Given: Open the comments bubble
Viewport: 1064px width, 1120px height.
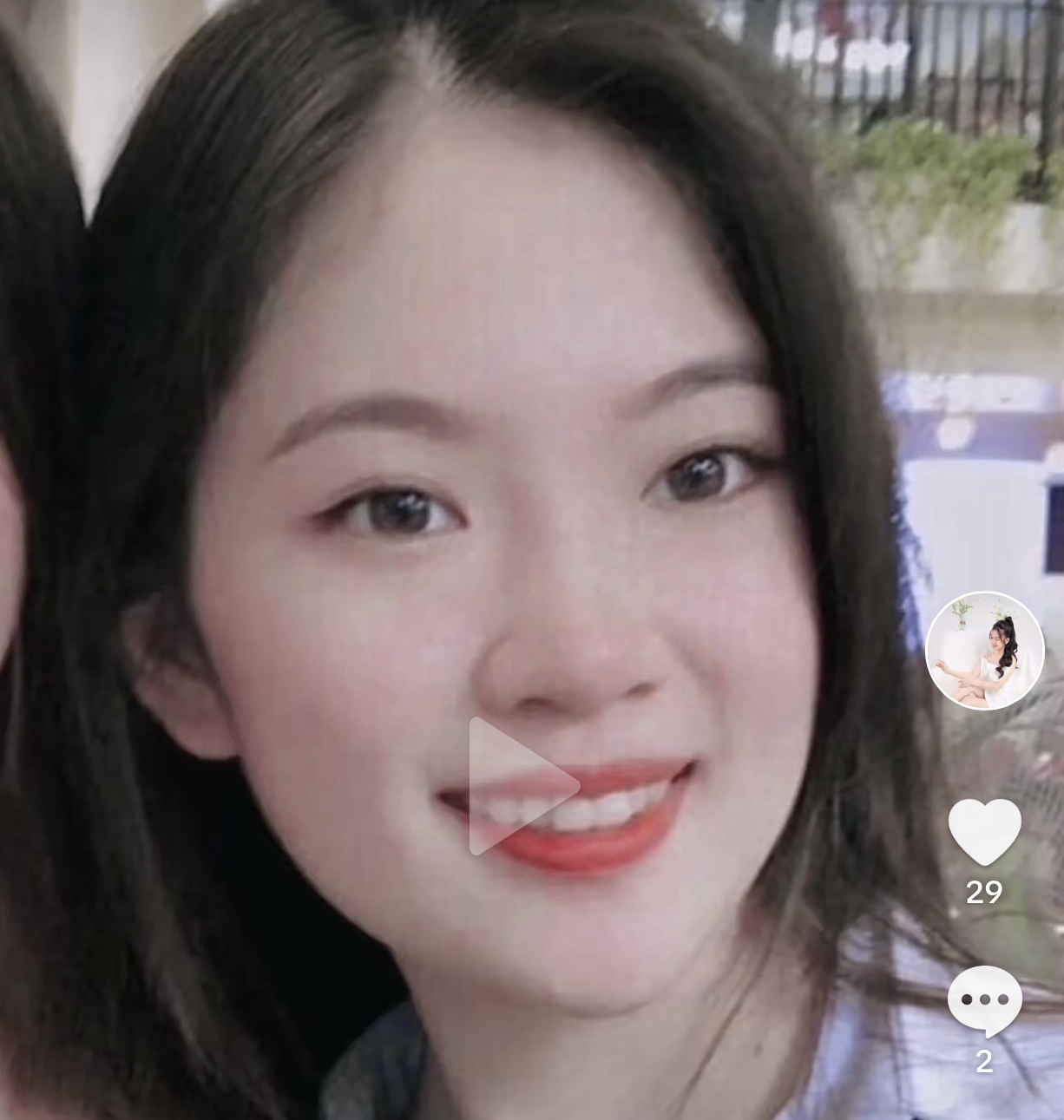Looking at the screenshot, I should [x=984, y=1001].
